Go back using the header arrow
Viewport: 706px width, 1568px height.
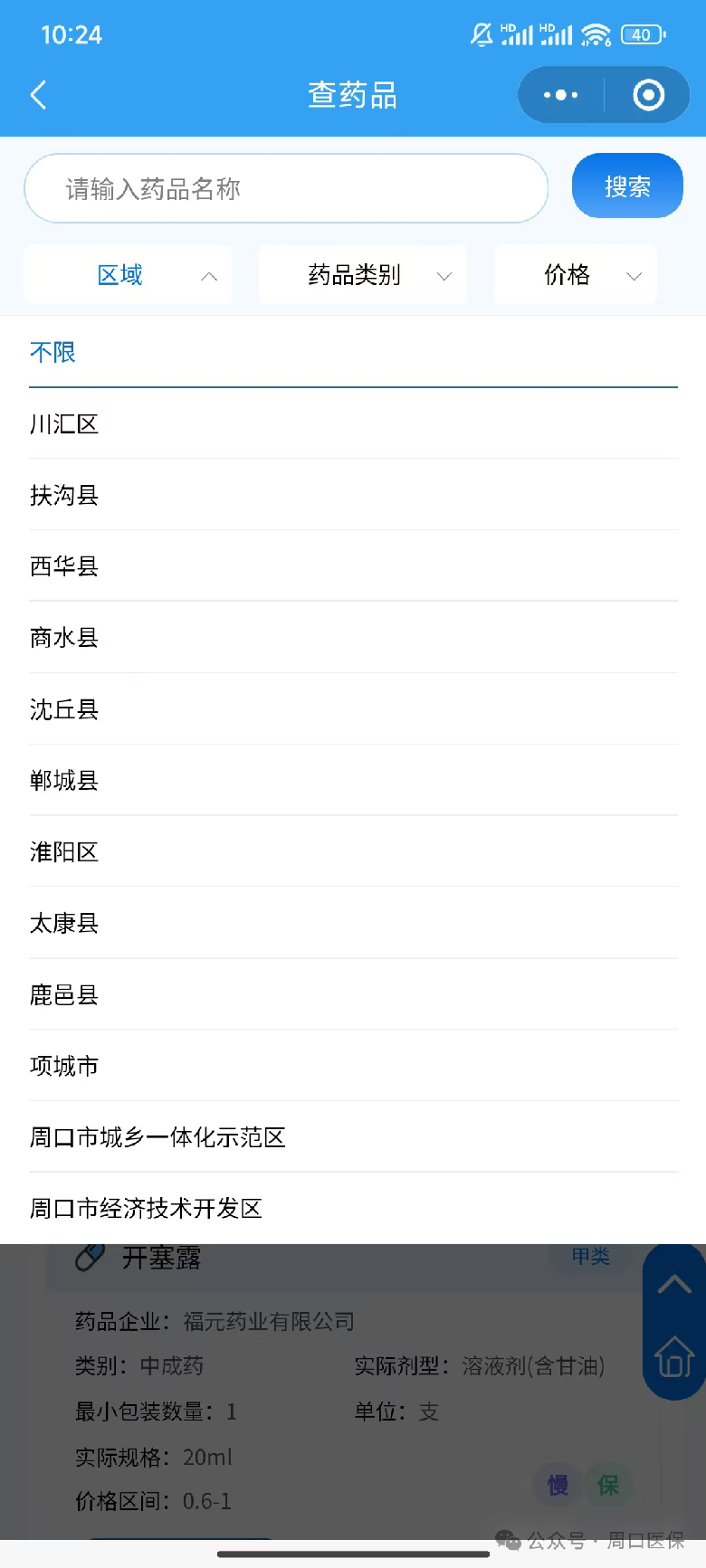(x=38, y=95)
